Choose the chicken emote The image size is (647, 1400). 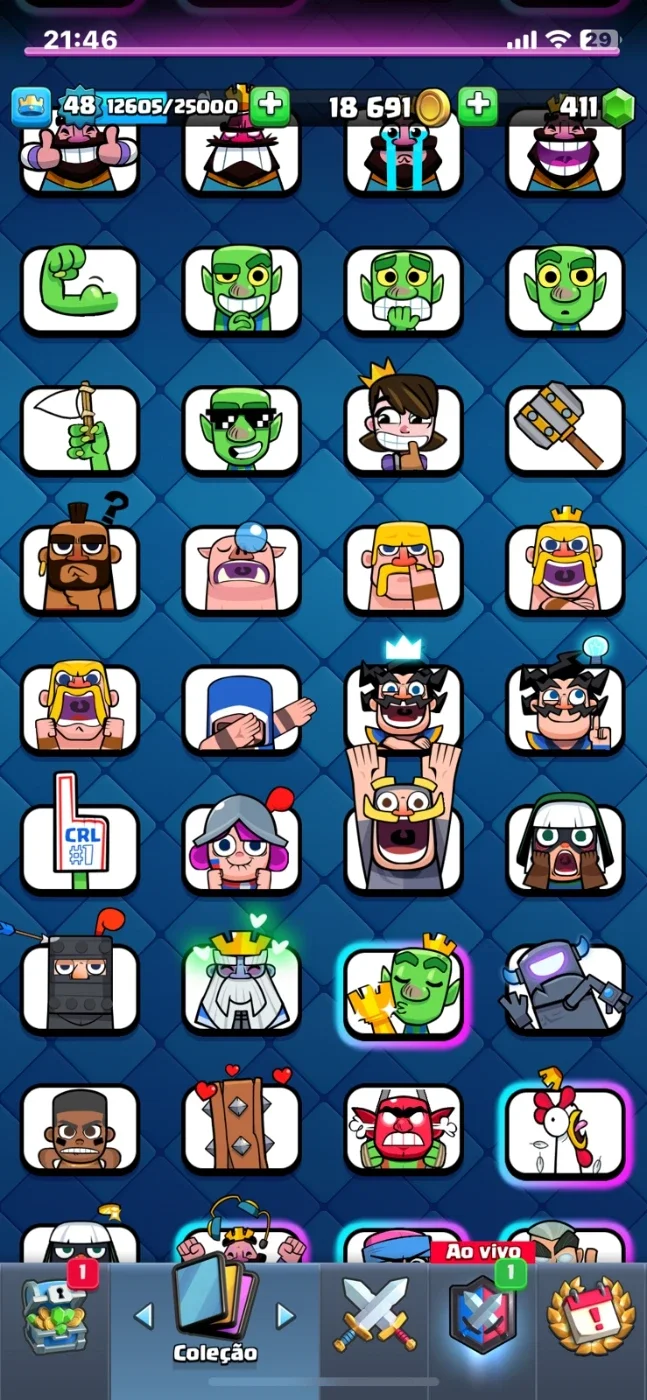click(565, 1128)
